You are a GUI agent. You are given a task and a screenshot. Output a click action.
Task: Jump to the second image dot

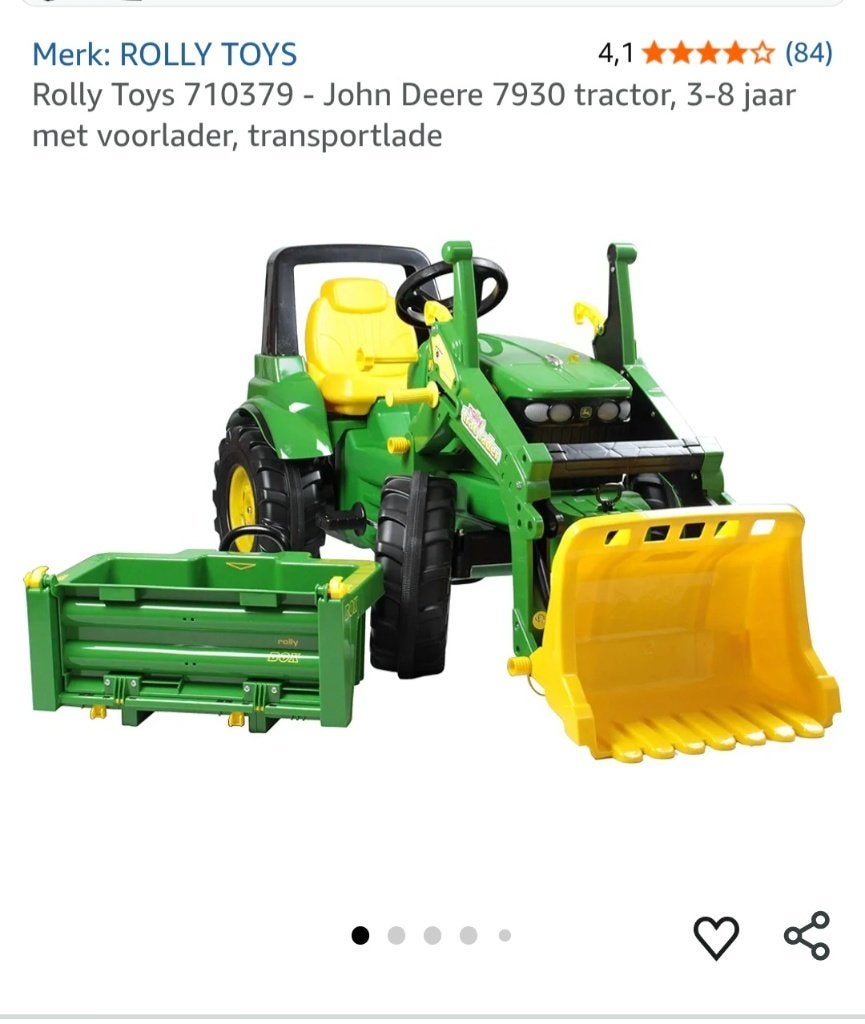click(x=396, y=935)
